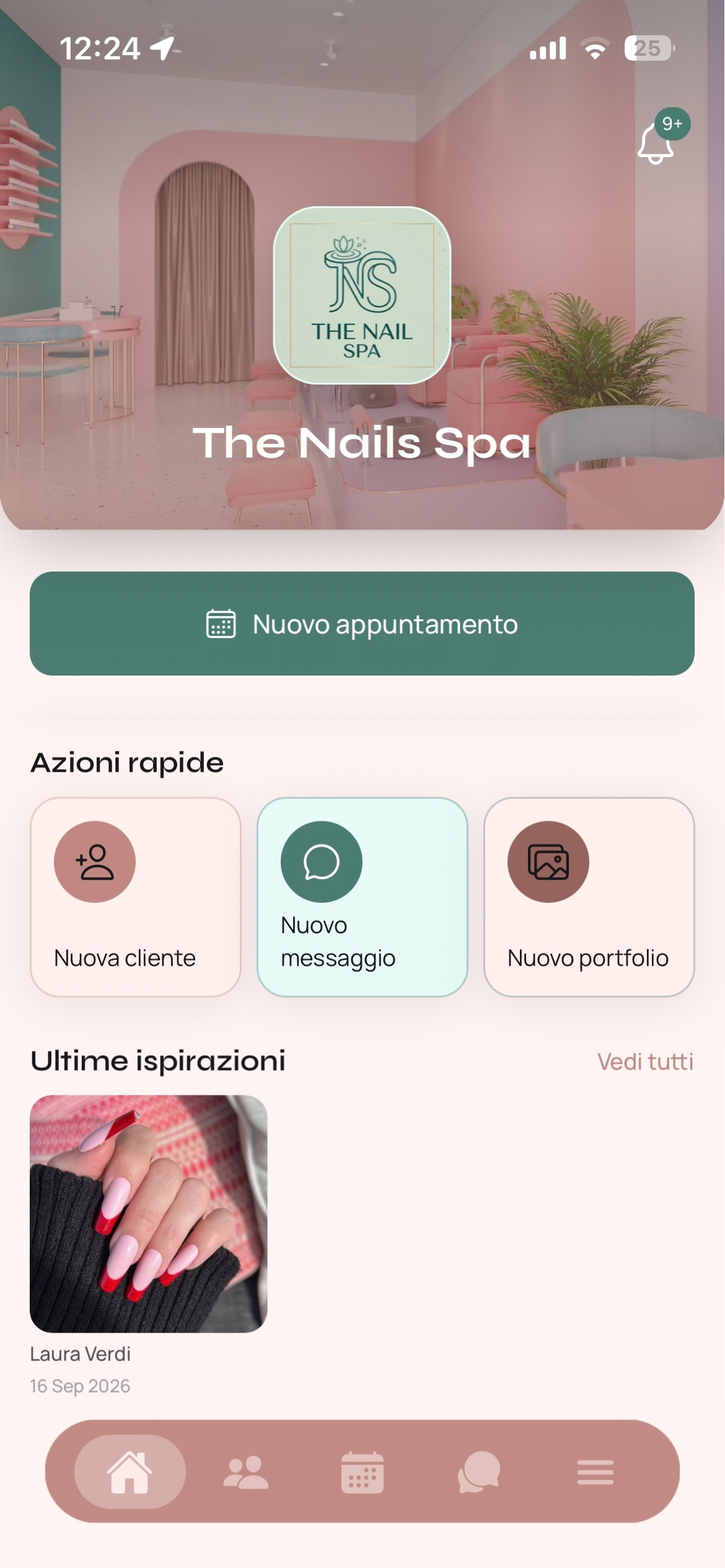Open the calendar tab
This screenshot has width=725, height=1568.
(x=362, y=1472)
